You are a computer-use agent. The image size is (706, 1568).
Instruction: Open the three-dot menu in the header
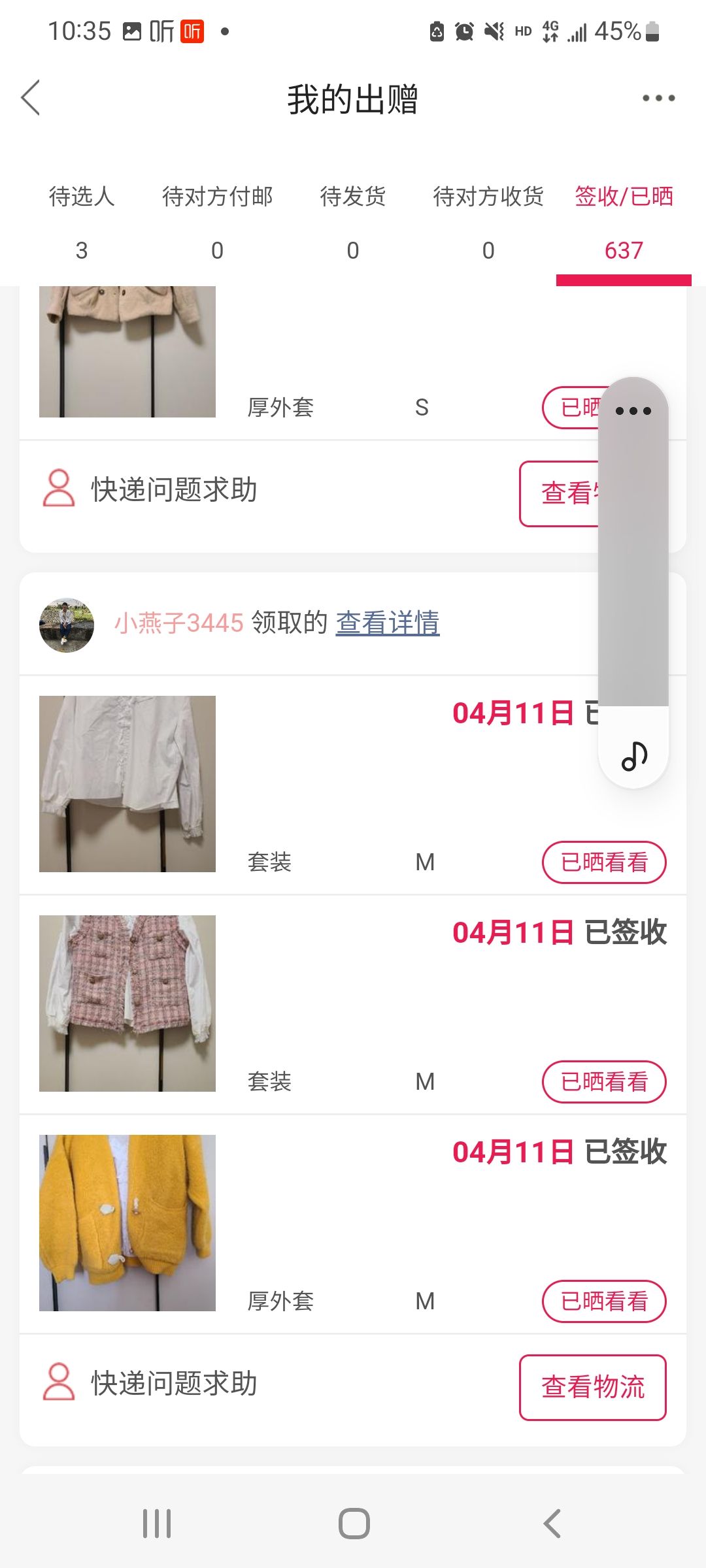coord(658,98)
